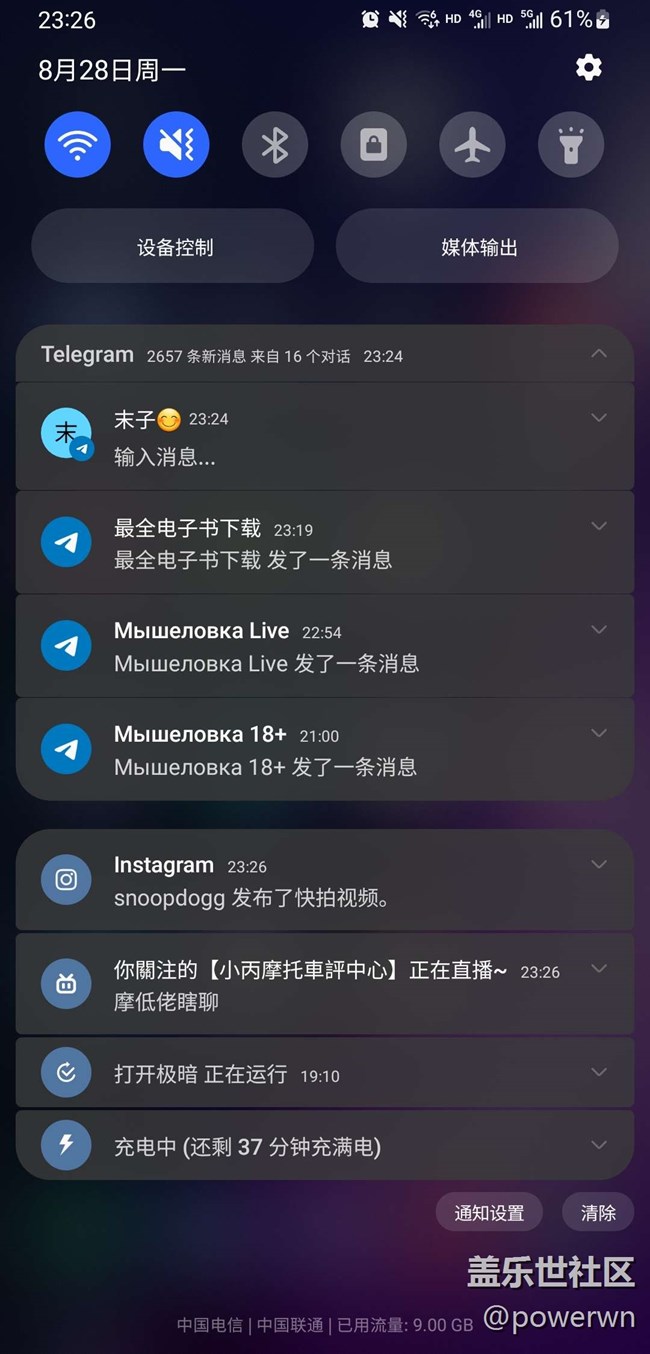
Task: Toggle the mute/vibrate sound mode
Action: click(176, 145)
